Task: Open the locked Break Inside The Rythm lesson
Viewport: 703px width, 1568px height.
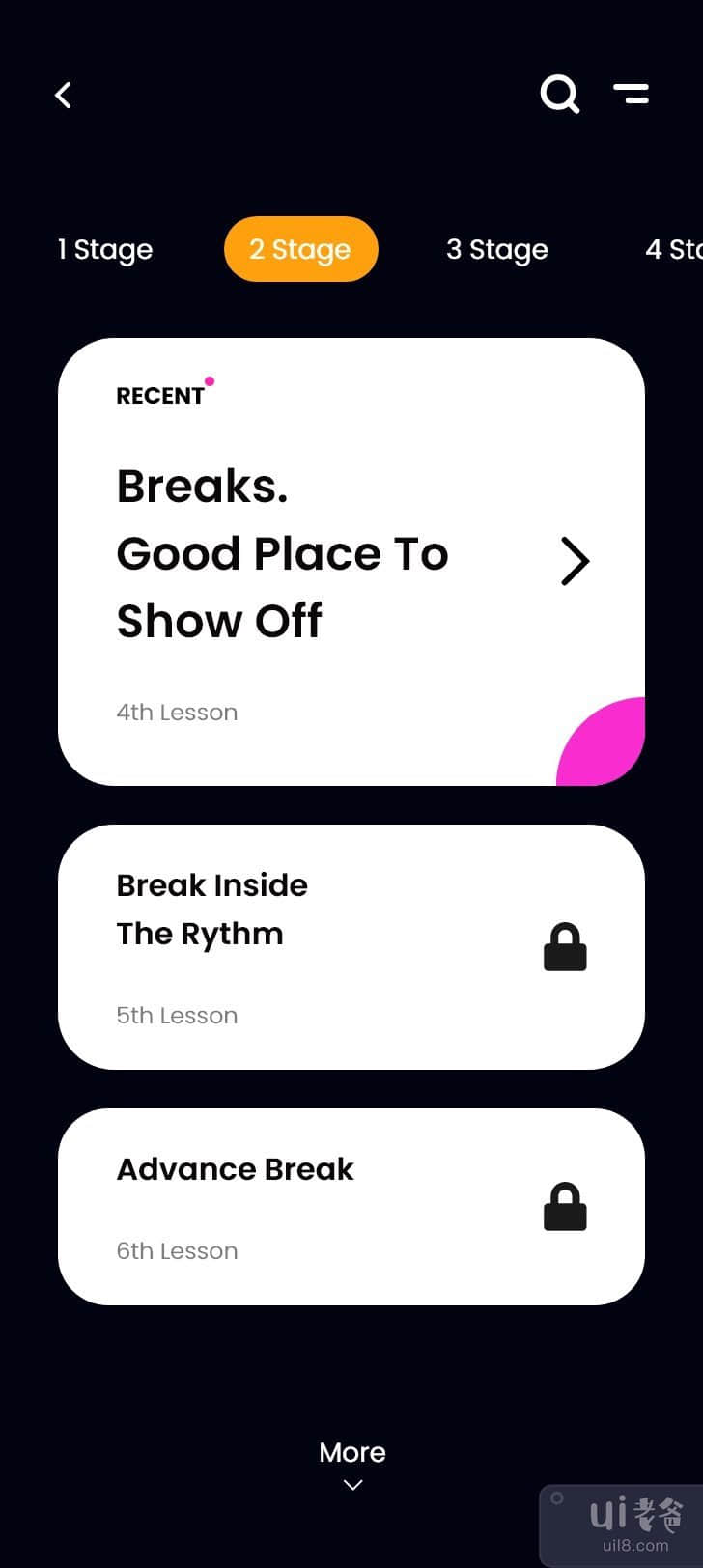Action: click(351, 946)
